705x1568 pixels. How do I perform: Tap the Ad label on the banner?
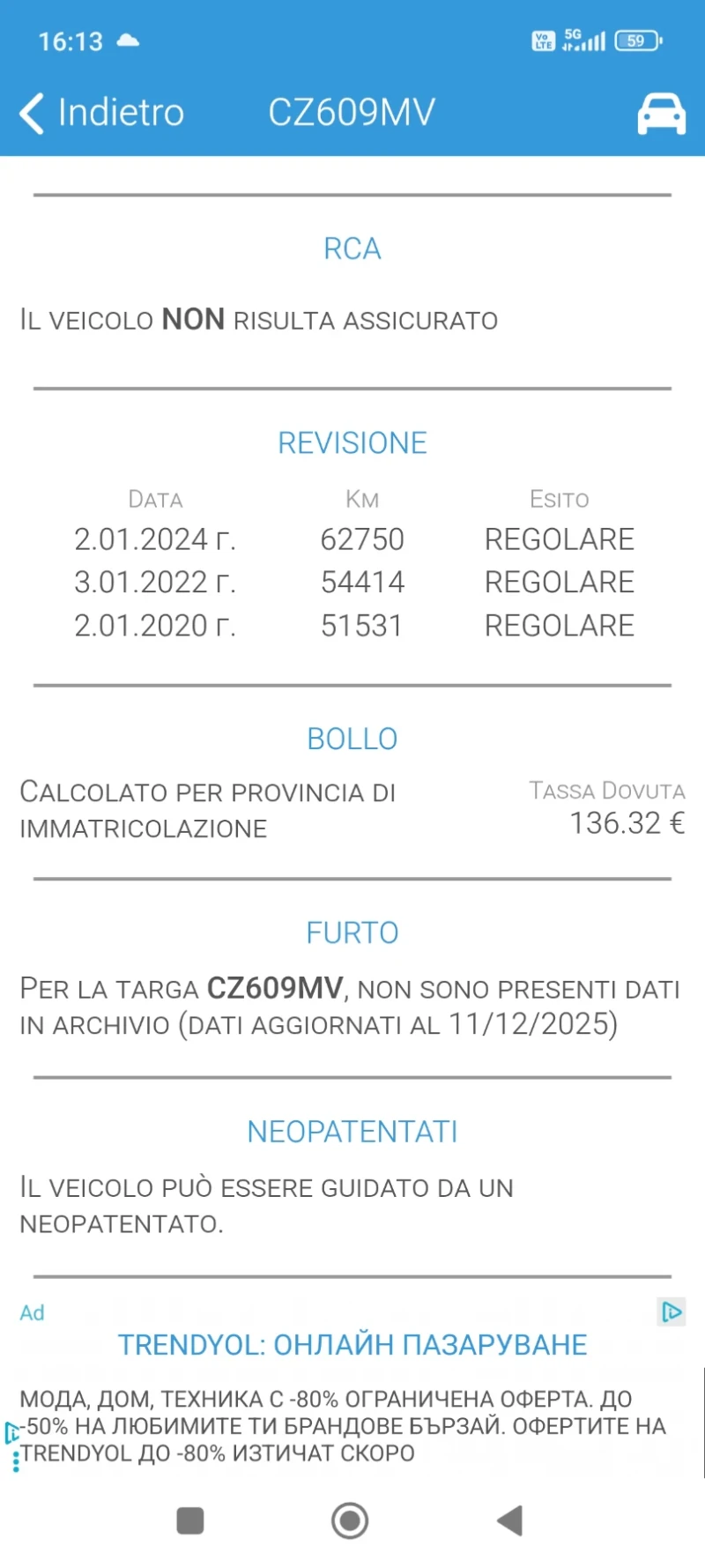(33, 1312)
